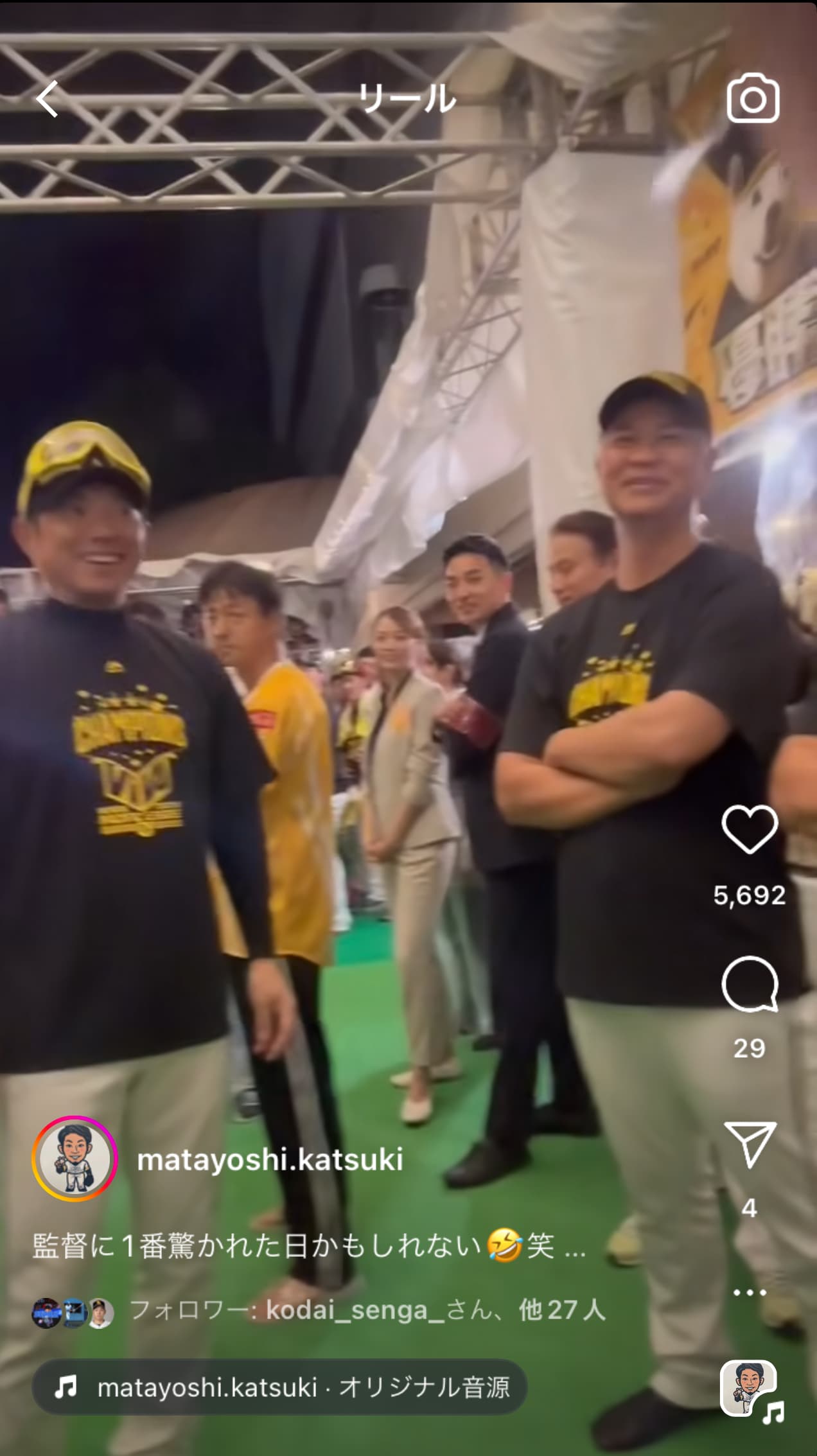Open the original audio chip by matayoshi.katsuki
The height and width of the screenshot is (1456, 817).
coord(279,1387)
